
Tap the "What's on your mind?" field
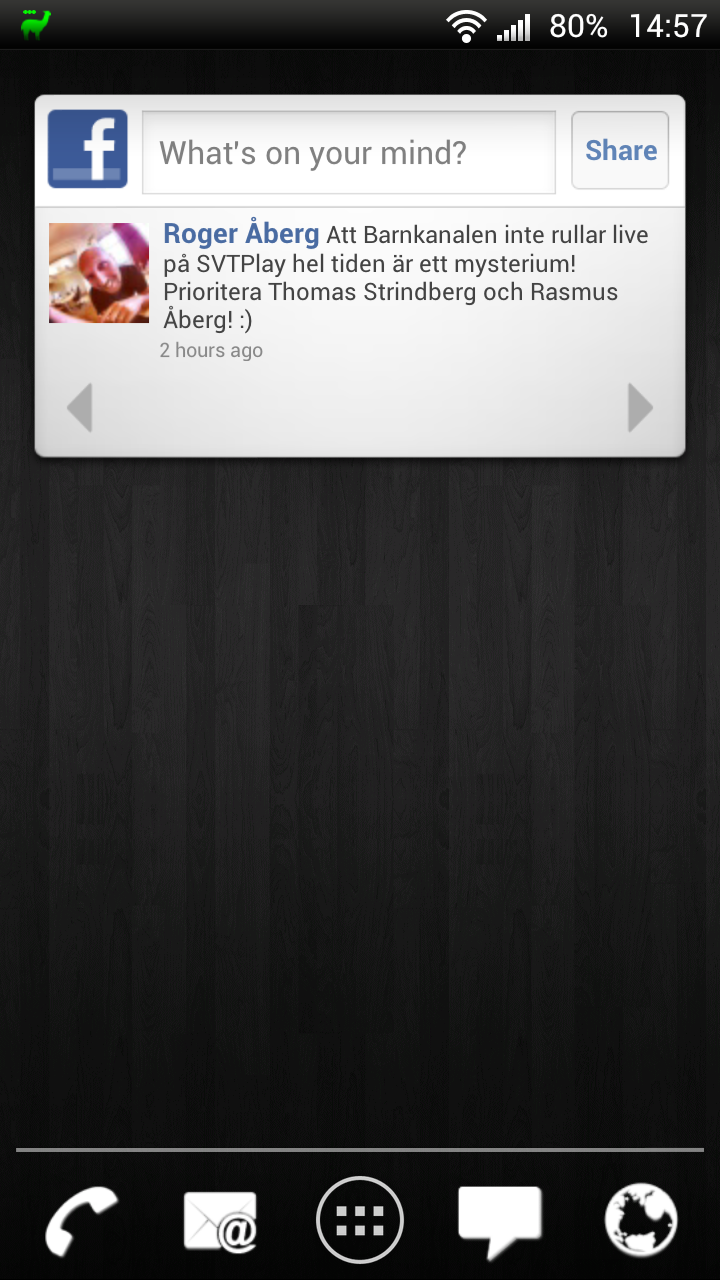tap(348, 153)
